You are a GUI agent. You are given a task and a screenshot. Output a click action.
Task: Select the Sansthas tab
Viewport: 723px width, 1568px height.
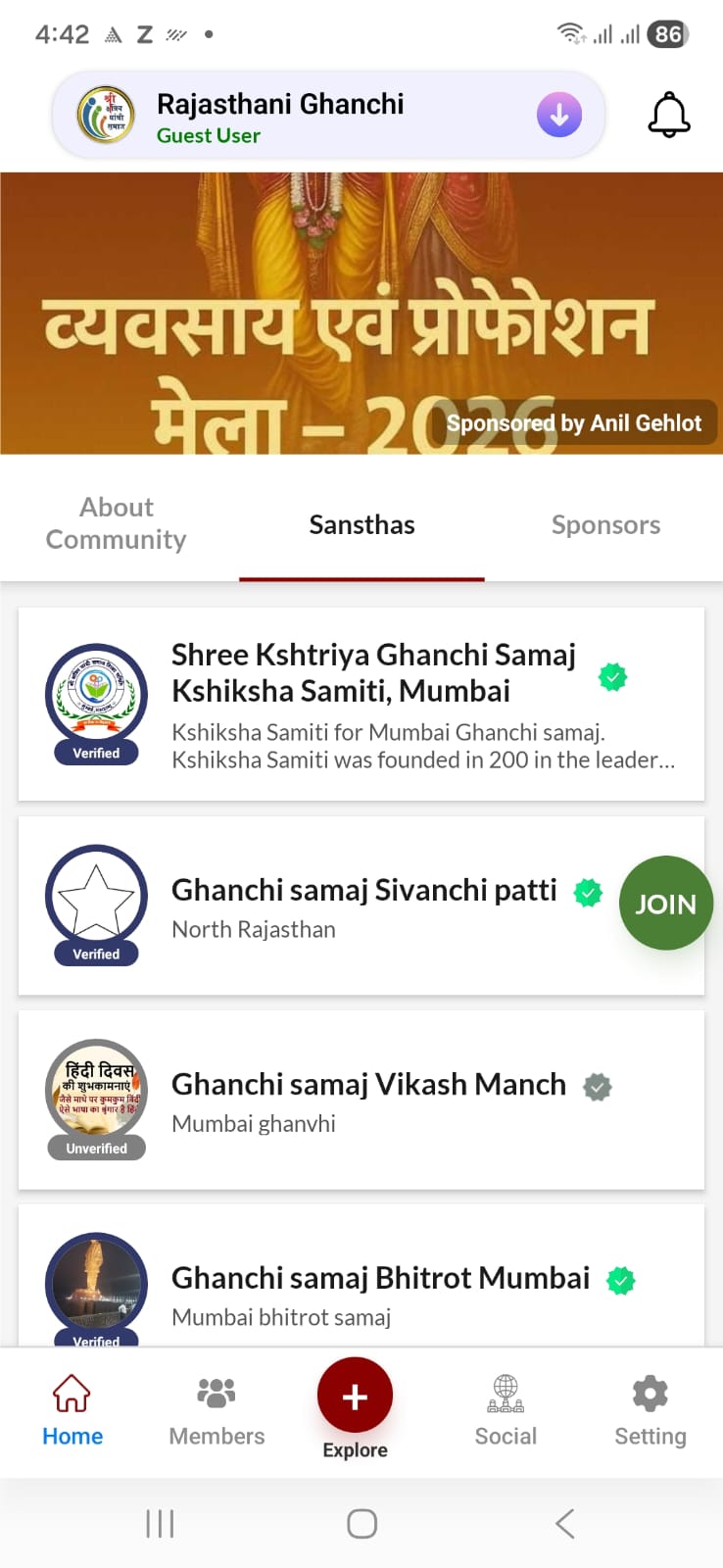(361, 525)
